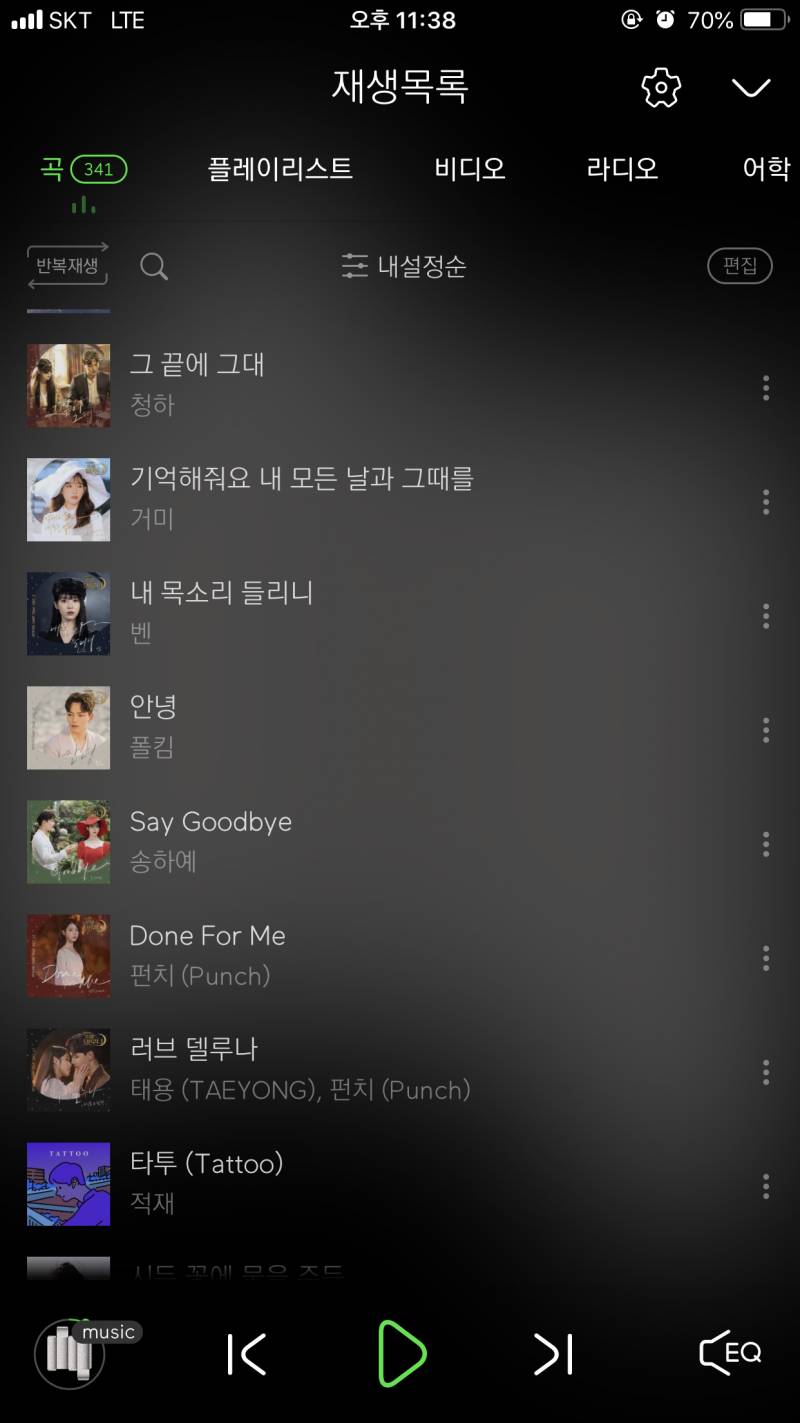Toggle the 반복재생 repeat mode
Image resolution: width=800 pixels, height=1423 pixels.
coord(68,266)
